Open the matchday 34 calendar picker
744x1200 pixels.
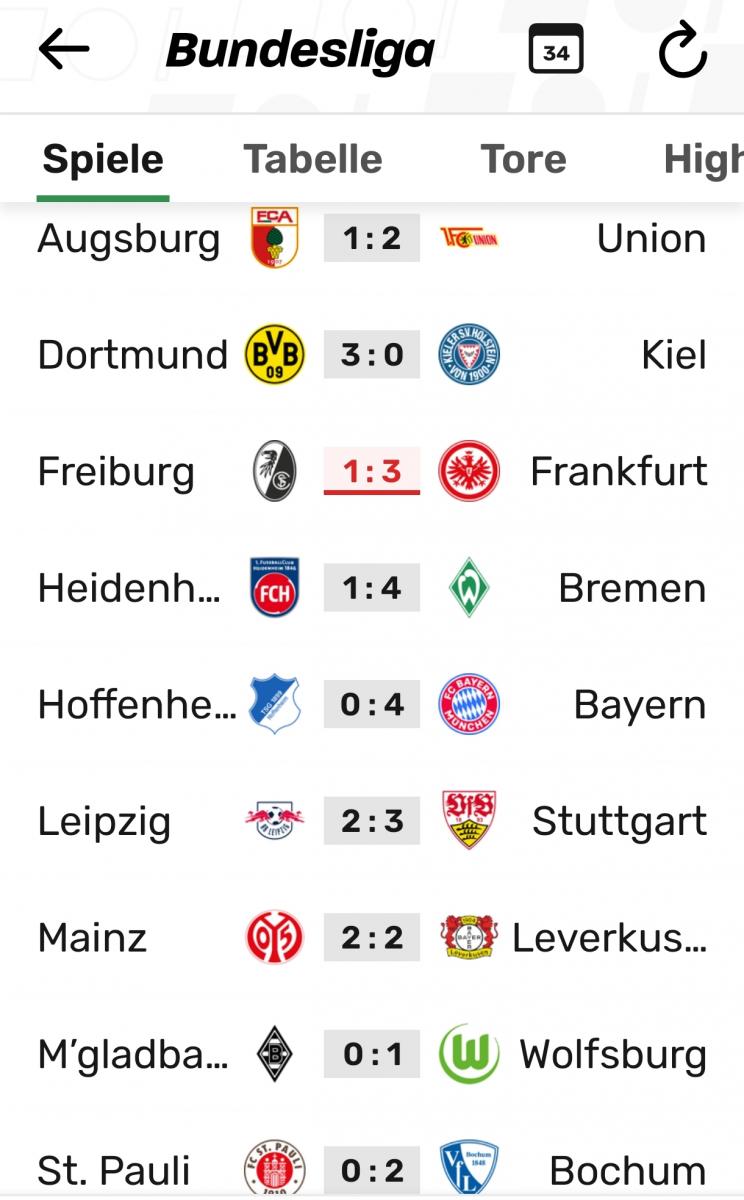coord(556,49)
